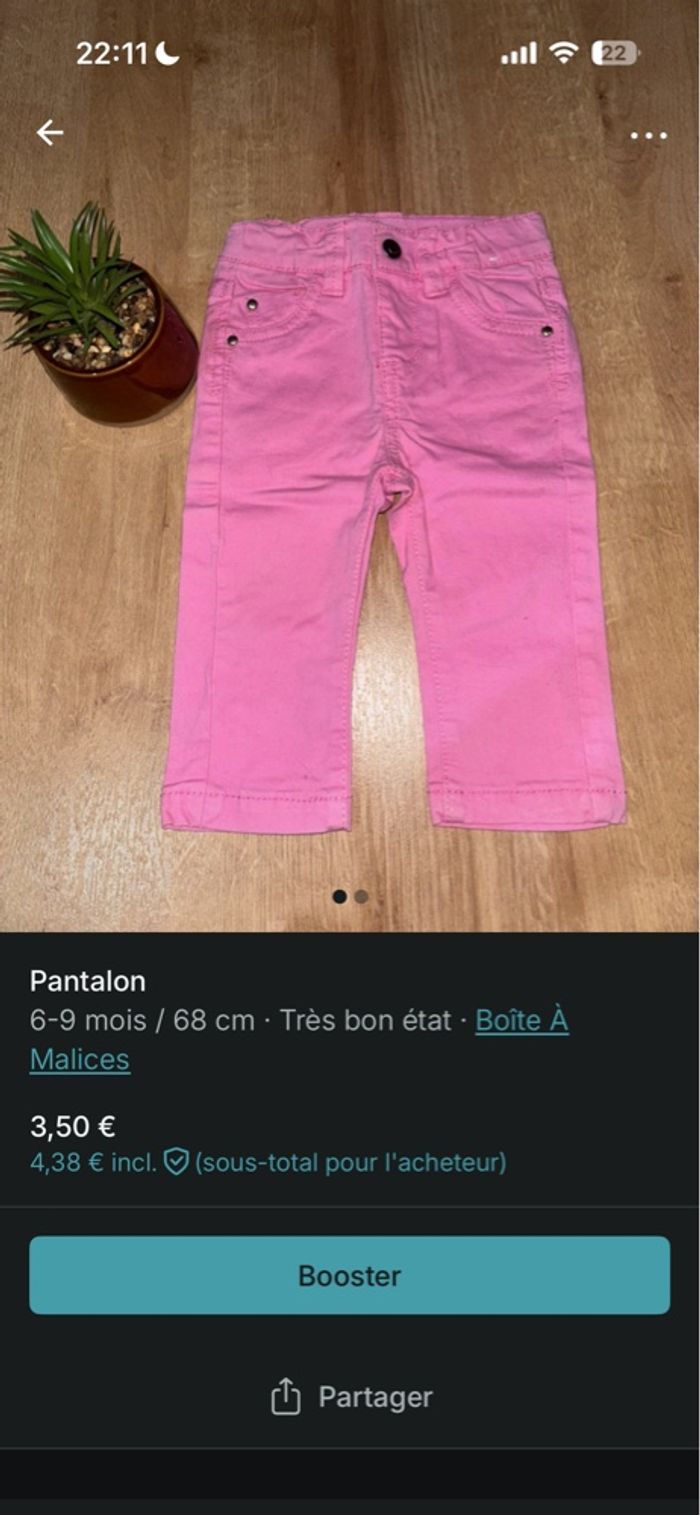Go back using the arrow icon

coord(49,133)
